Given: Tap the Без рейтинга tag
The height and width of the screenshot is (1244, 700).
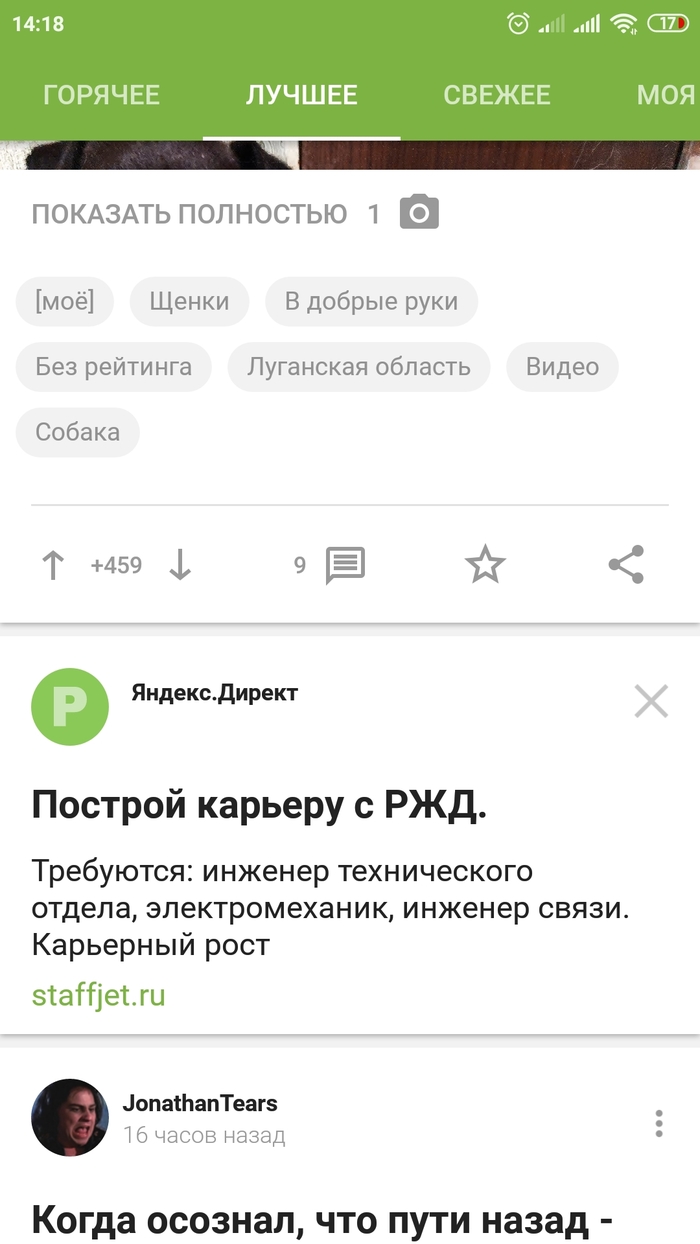Looking at the screenshot, I should 113,367.
